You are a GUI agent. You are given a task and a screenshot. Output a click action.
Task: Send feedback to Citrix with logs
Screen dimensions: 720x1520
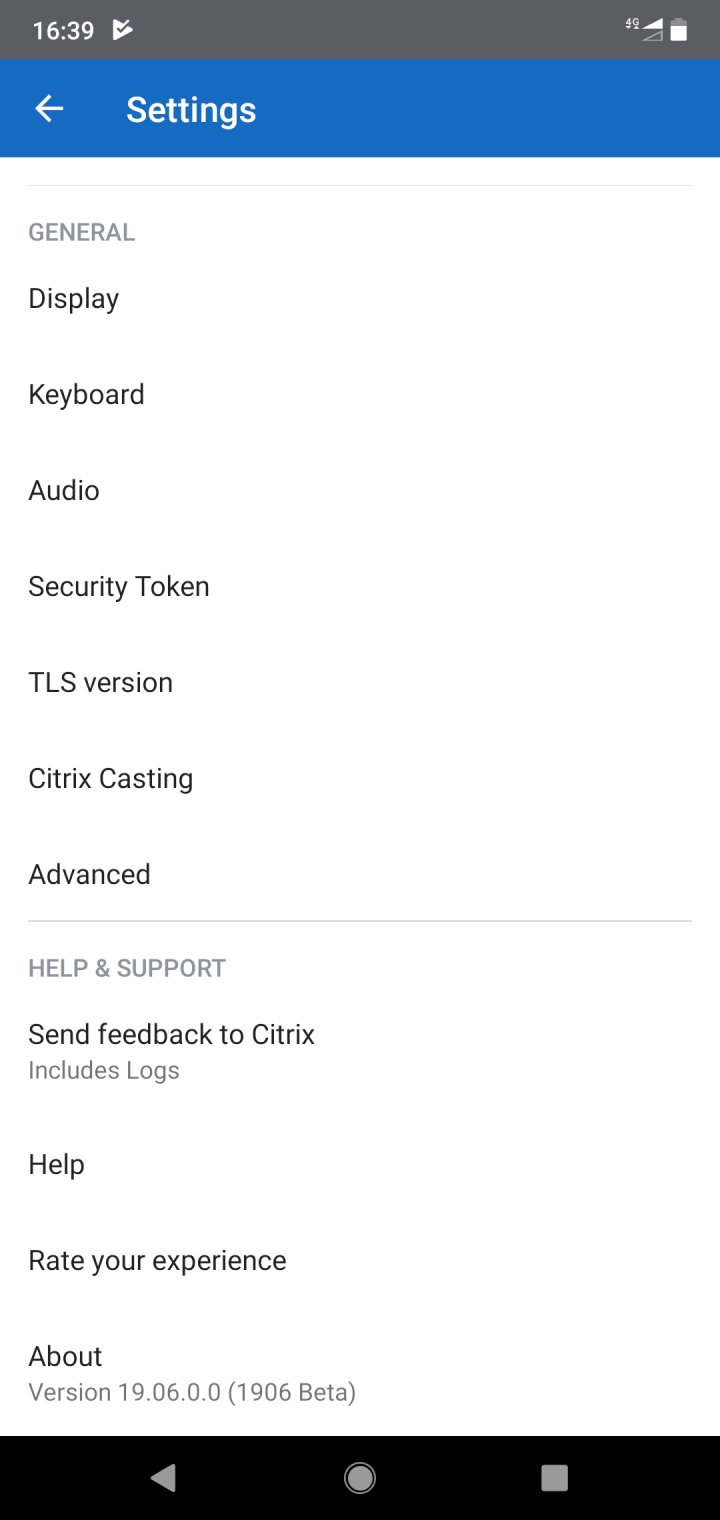coord(172,1050)
